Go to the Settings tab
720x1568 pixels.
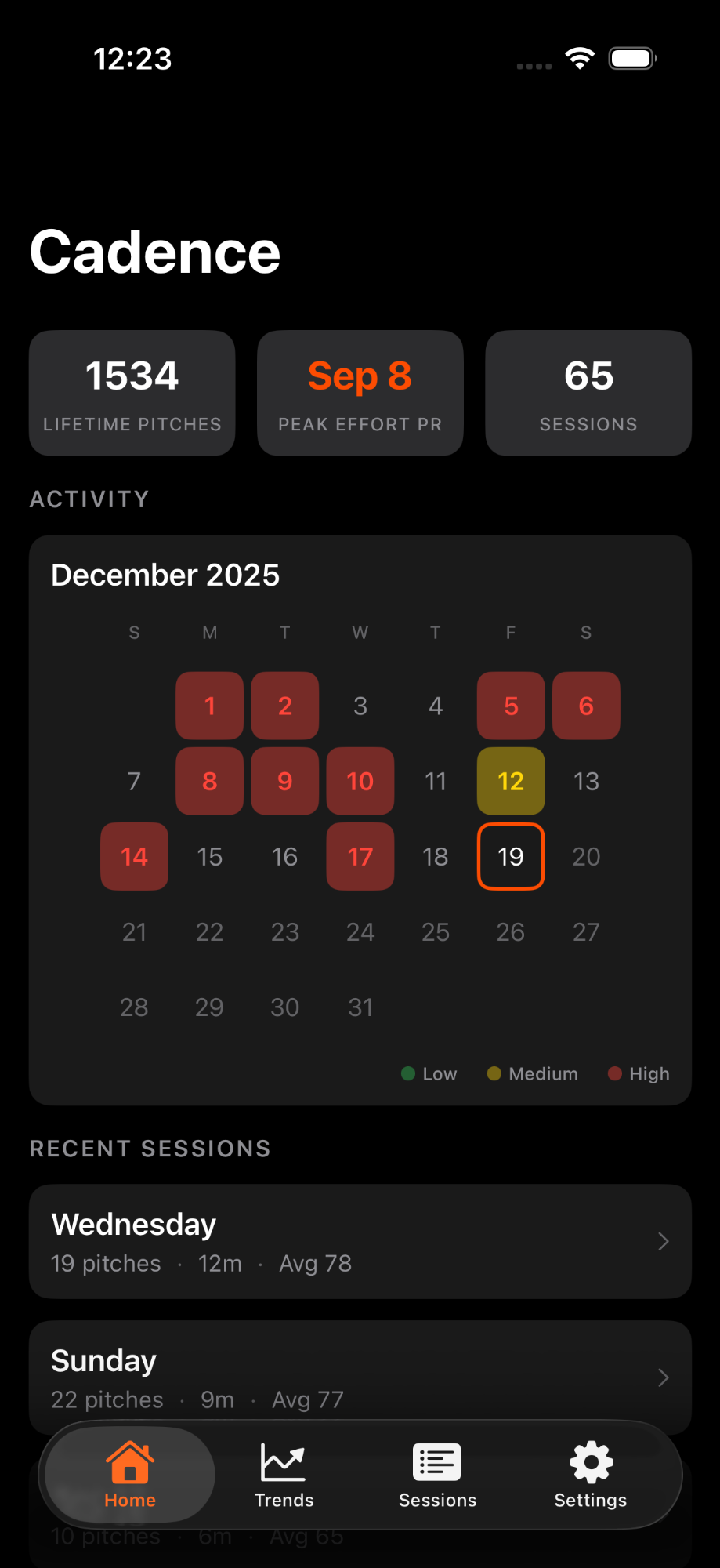(x=590, y=1475)
